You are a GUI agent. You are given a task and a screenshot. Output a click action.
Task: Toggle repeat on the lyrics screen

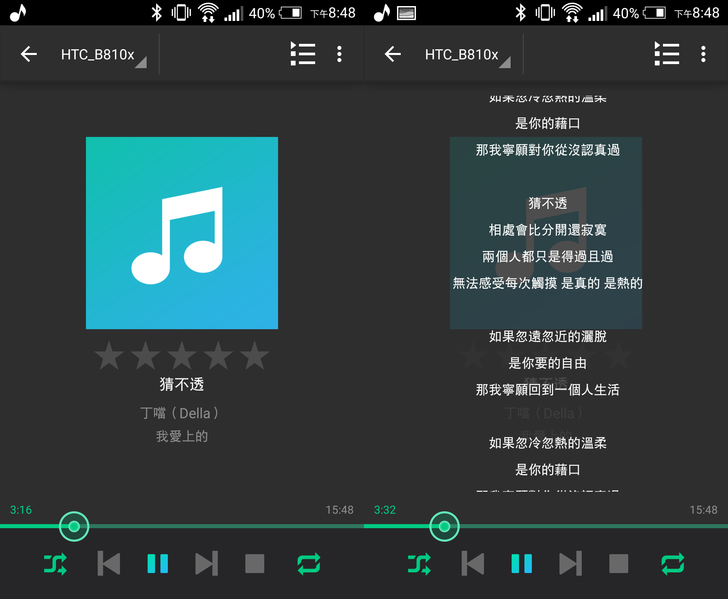tap(673, 564)
